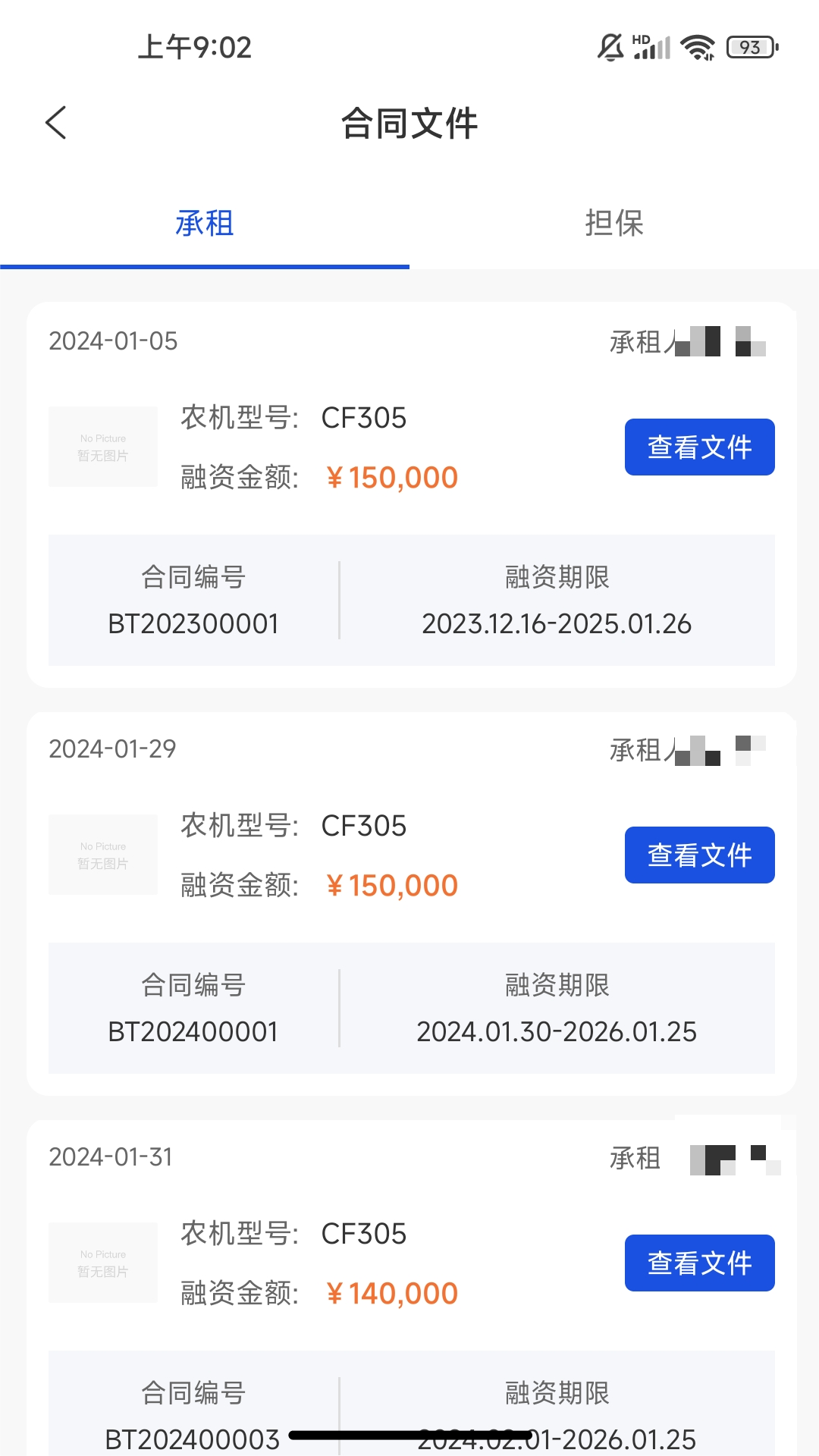This screenshot has height=1456, width=819.
Task: Tap the back arrow to leave 合同文件
Action: click(55, 122)
